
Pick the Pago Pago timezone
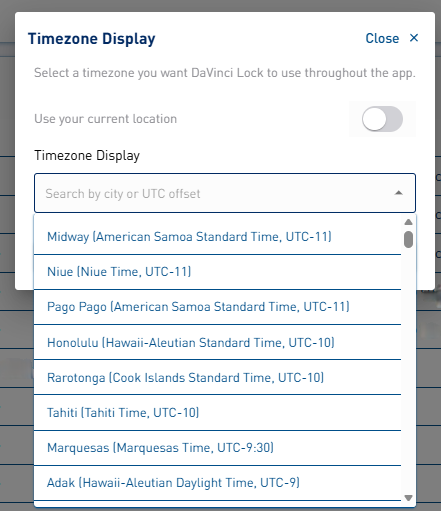tap(217, 307)
